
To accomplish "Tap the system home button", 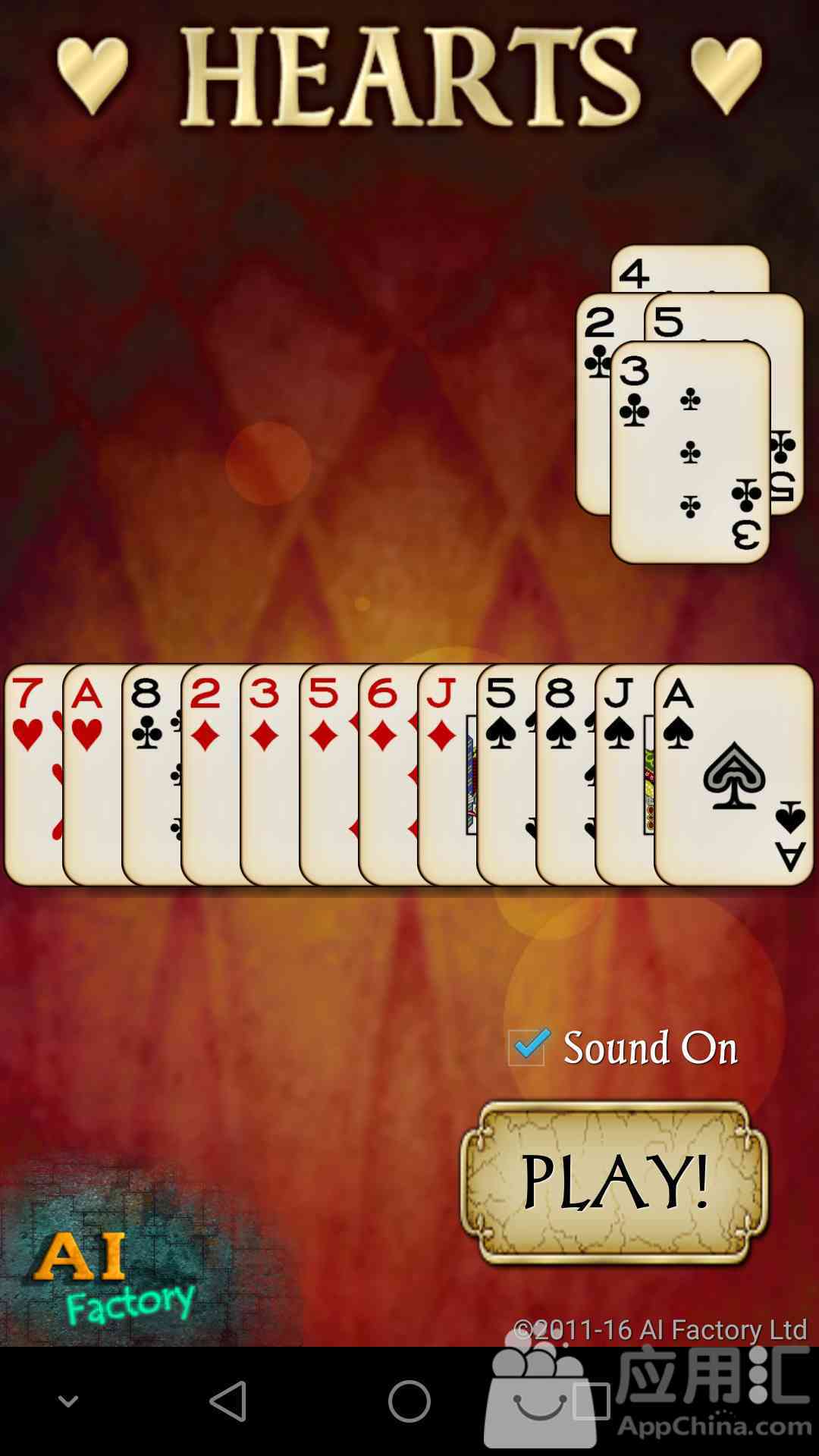I will point(409,1401).
